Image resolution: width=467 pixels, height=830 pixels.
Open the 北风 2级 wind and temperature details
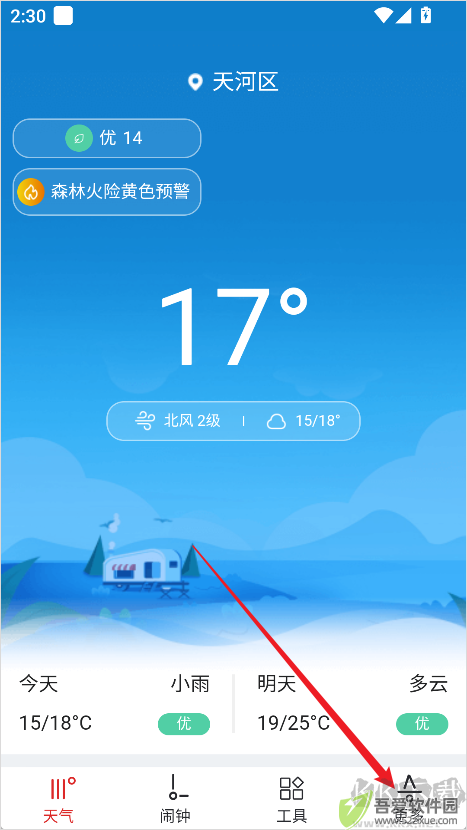[x=234, y=421]
